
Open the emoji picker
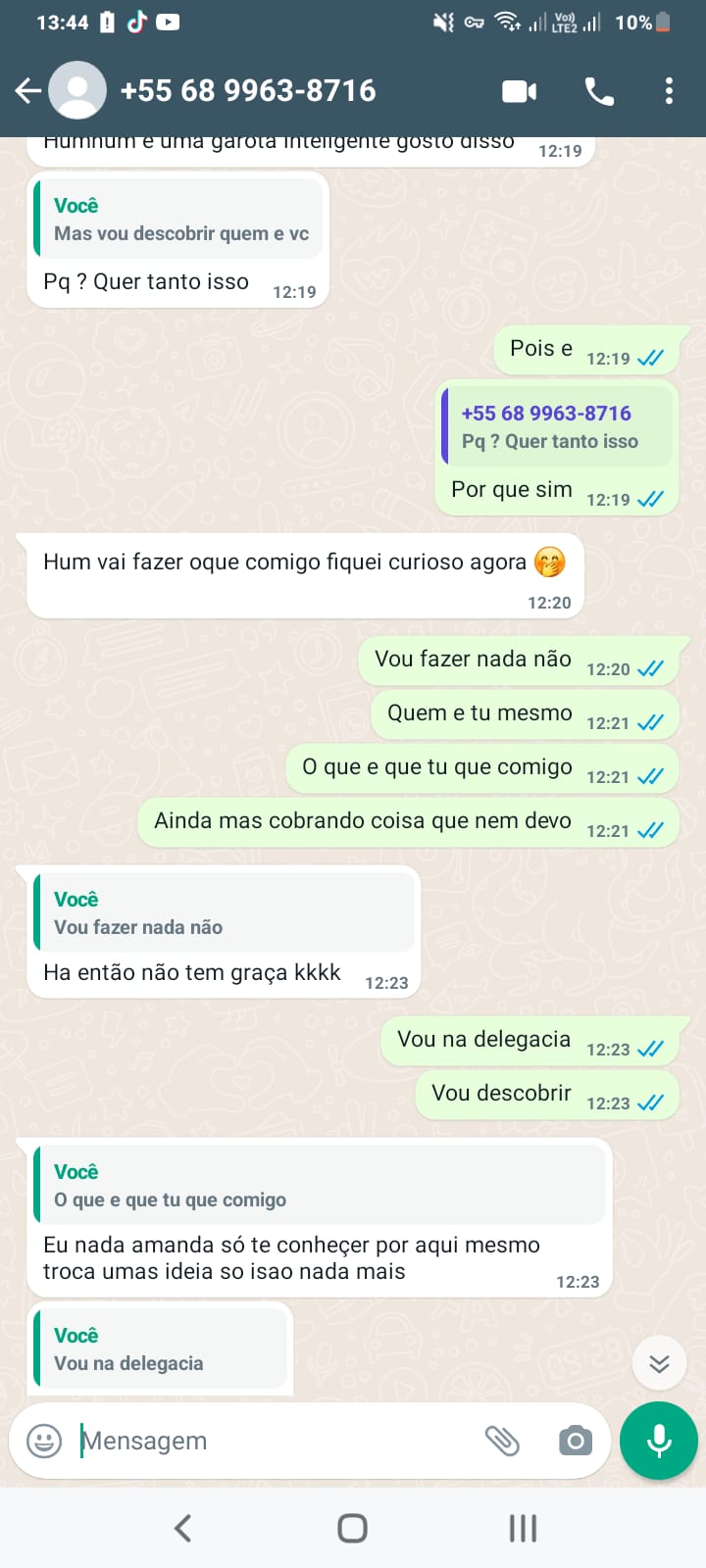click(x=44, y=1441)
